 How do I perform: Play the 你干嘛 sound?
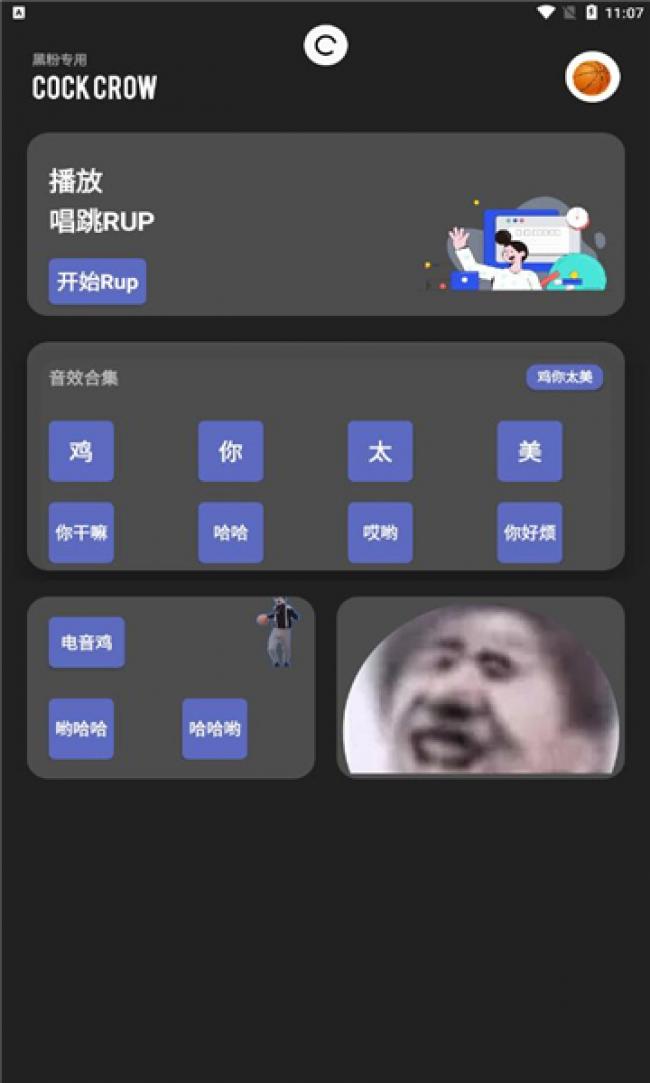[81, 532]
